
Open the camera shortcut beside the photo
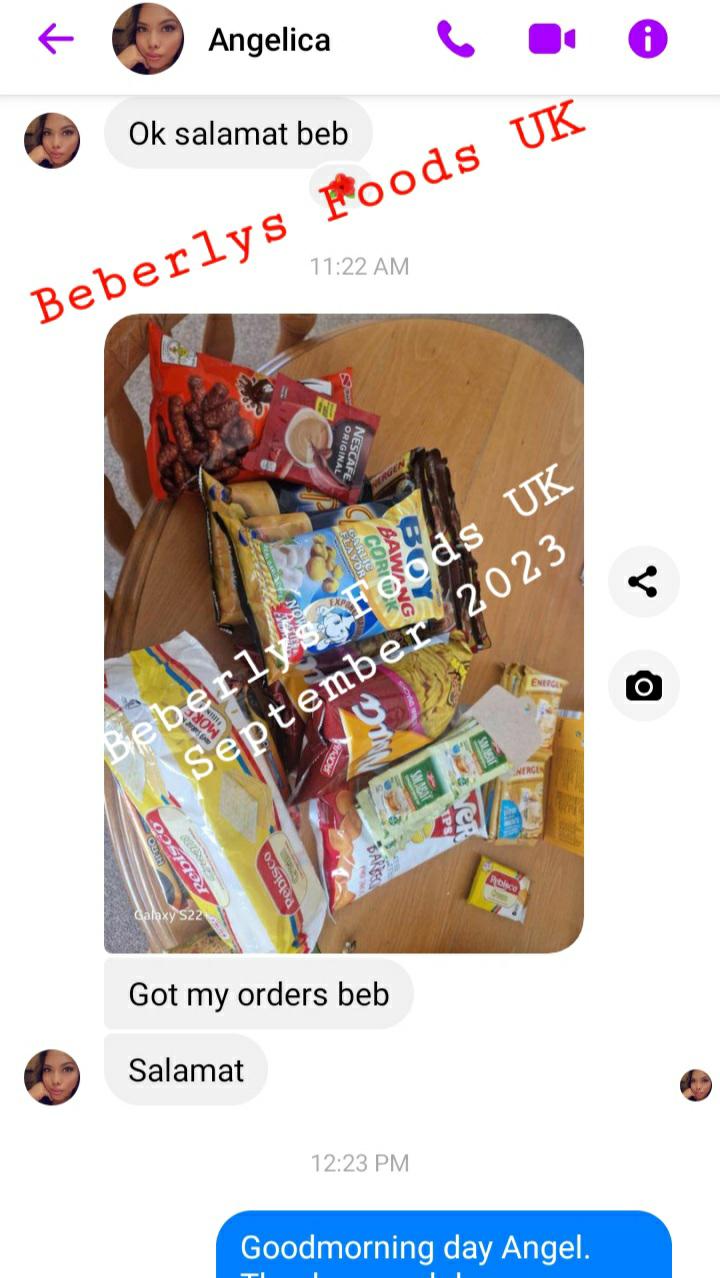click(643, 686)
